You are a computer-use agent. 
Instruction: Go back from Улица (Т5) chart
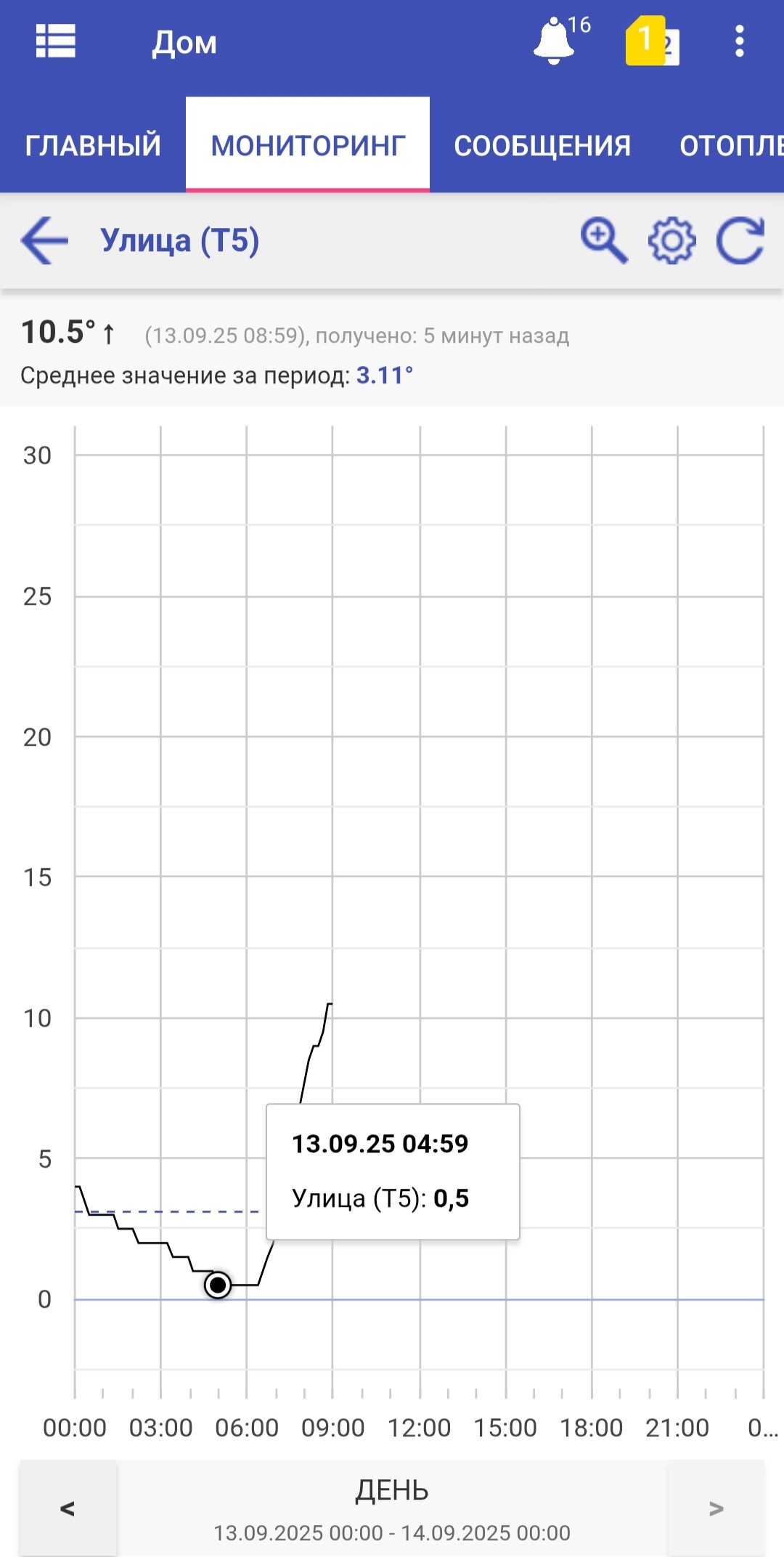44,240
